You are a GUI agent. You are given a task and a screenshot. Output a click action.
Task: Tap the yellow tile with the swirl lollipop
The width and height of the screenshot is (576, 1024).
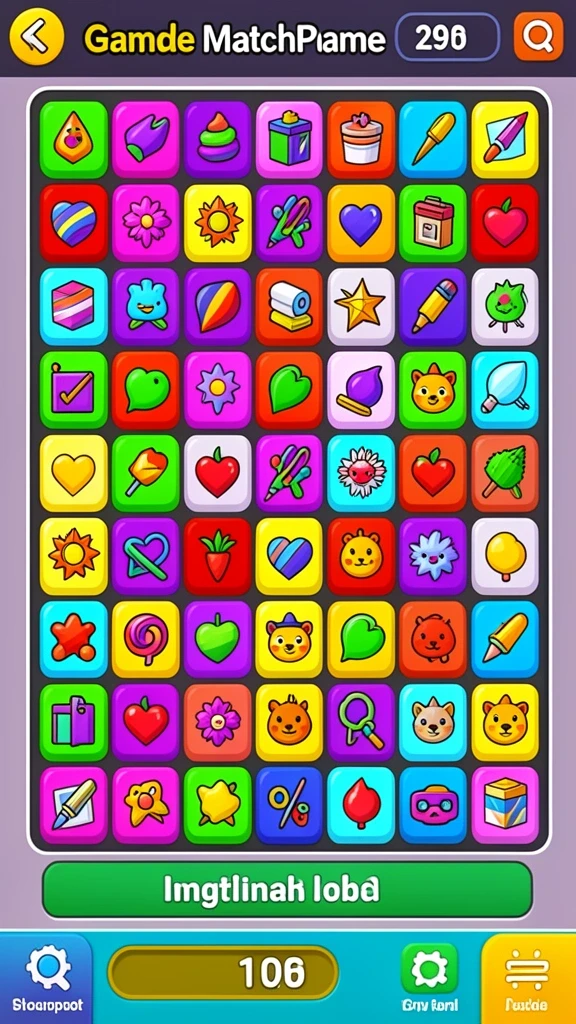coord(146,639)
